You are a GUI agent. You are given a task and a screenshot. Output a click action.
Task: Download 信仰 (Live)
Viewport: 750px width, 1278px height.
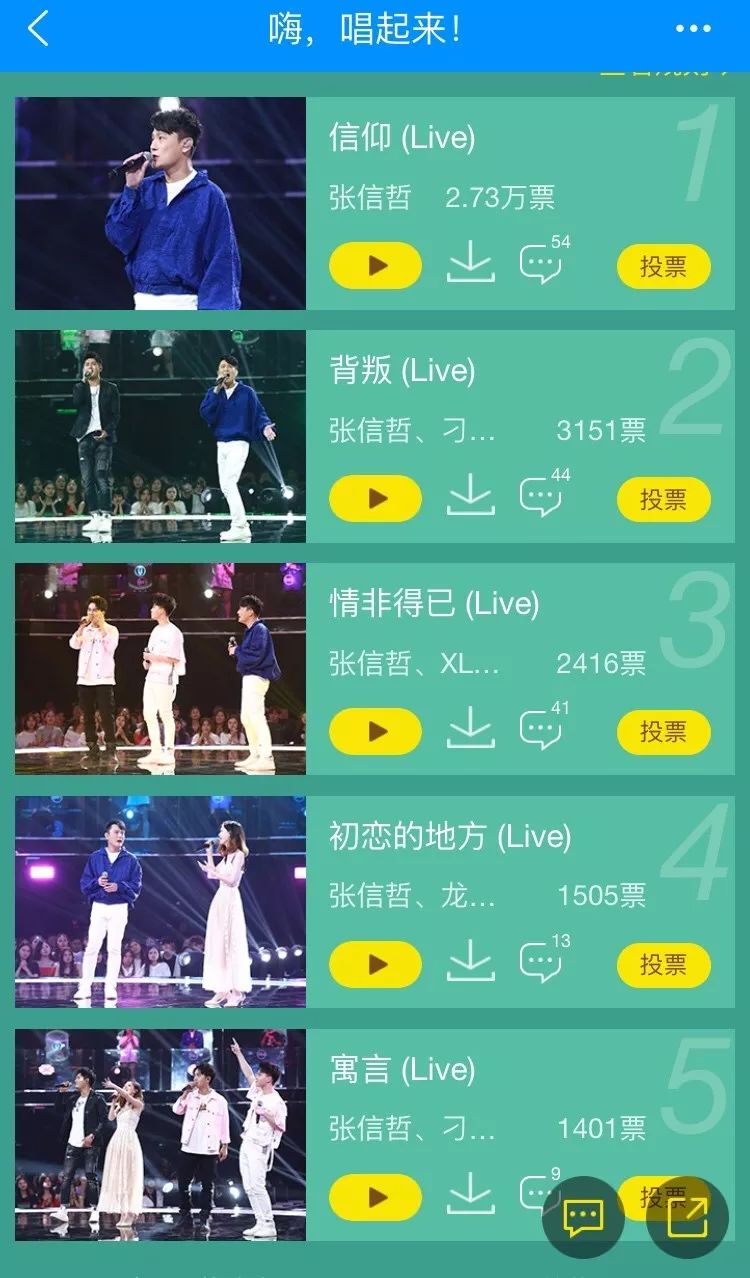coord(470,264)
